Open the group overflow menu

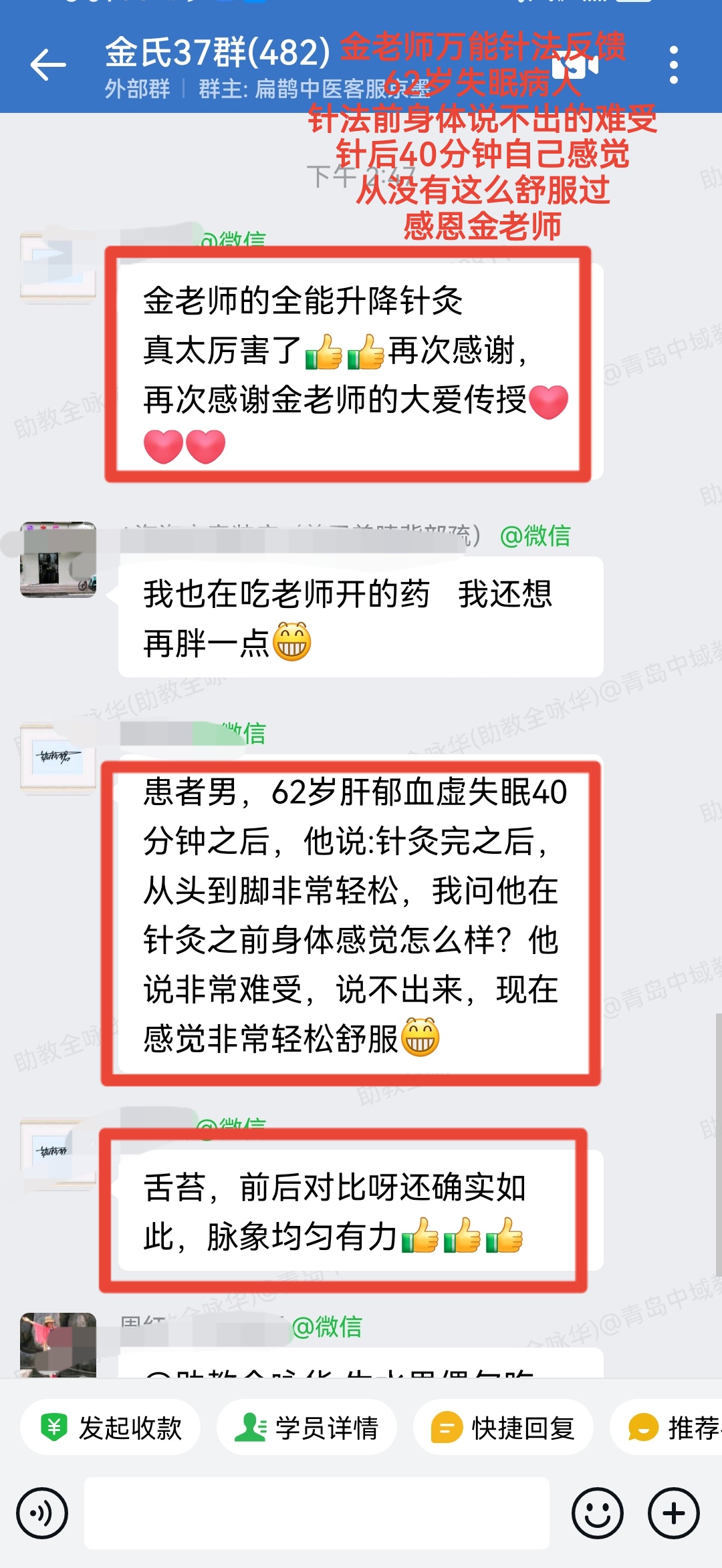coord(673,65)
